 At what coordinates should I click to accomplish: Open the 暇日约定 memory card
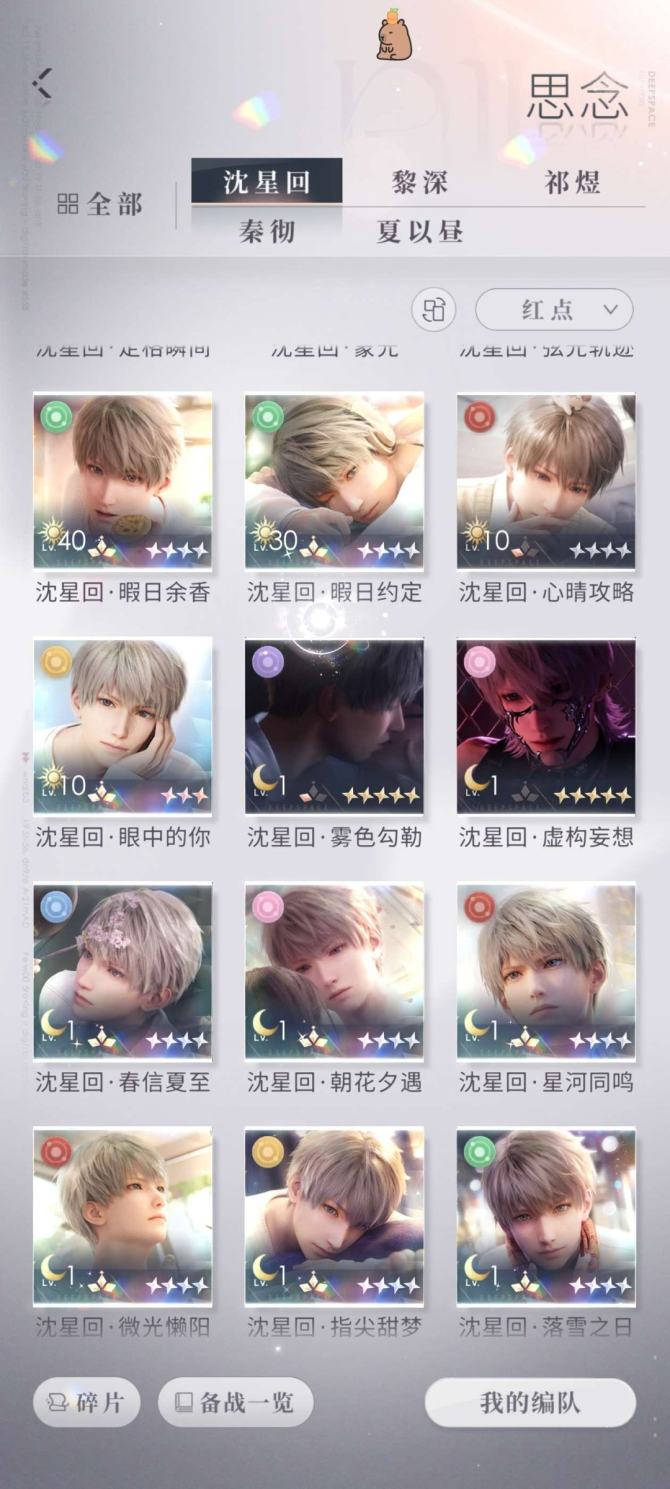(x=334, y=480)
